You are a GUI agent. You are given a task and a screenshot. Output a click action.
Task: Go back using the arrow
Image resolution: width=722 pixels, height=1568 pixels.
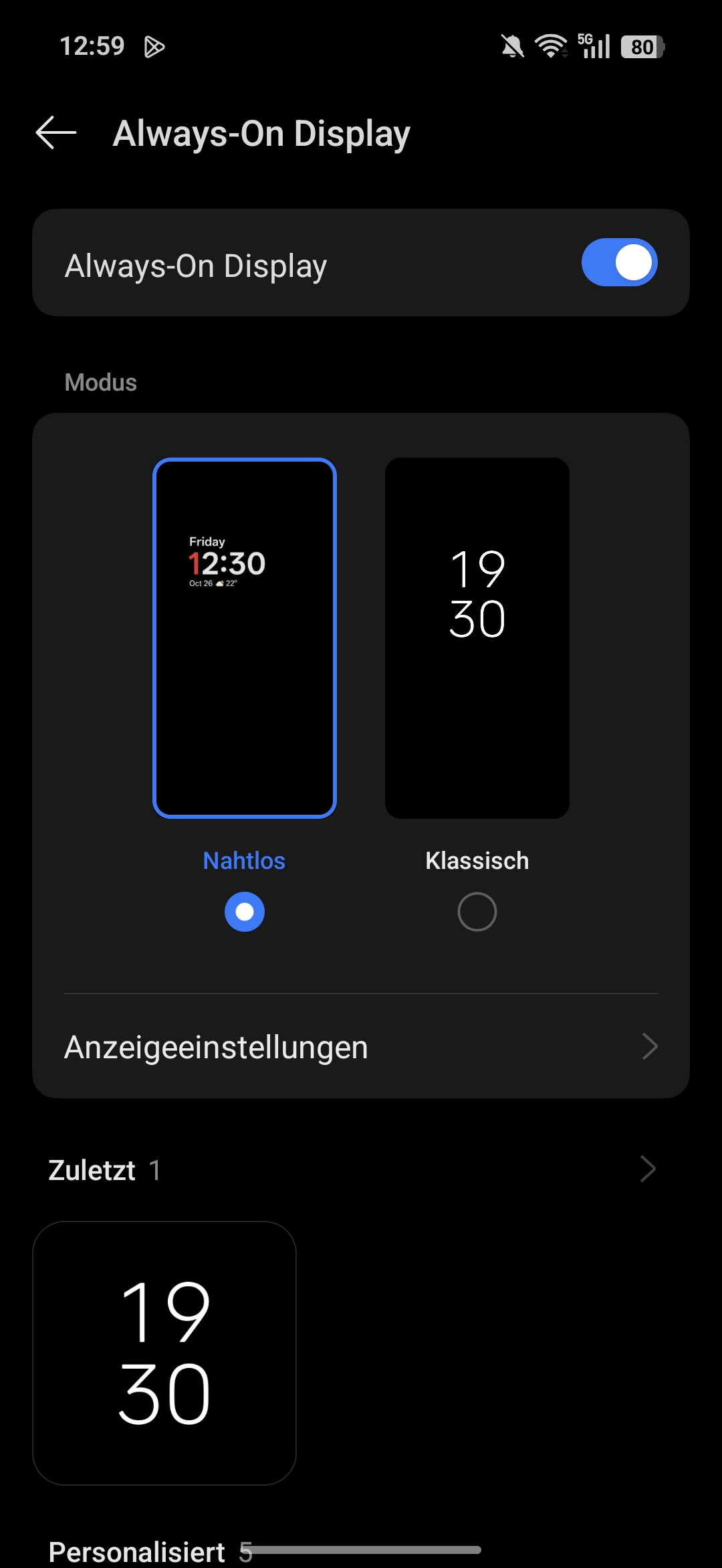(56, 133)
